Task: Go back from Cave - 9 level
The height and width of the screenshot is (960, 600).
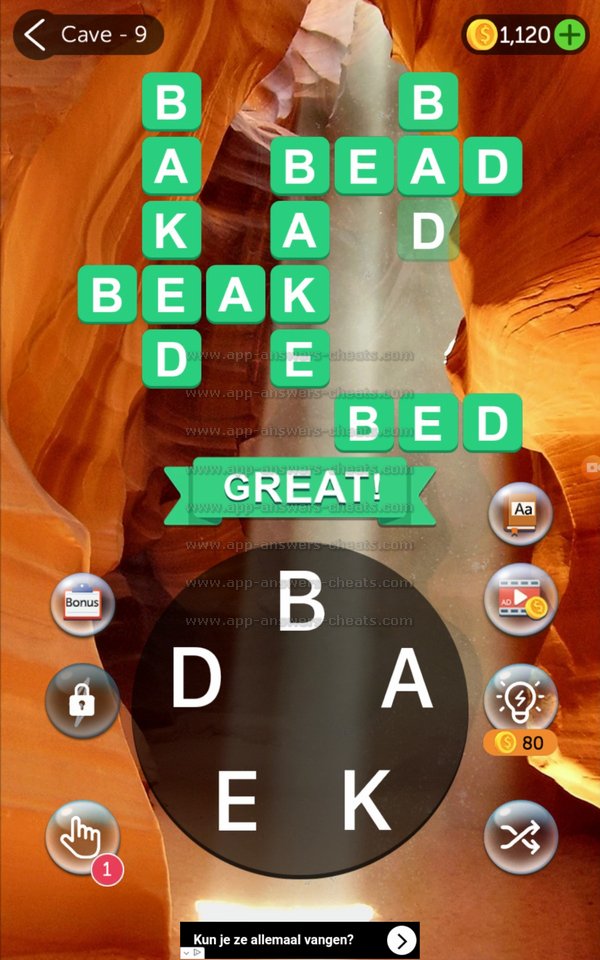Action: click(36, 35)
